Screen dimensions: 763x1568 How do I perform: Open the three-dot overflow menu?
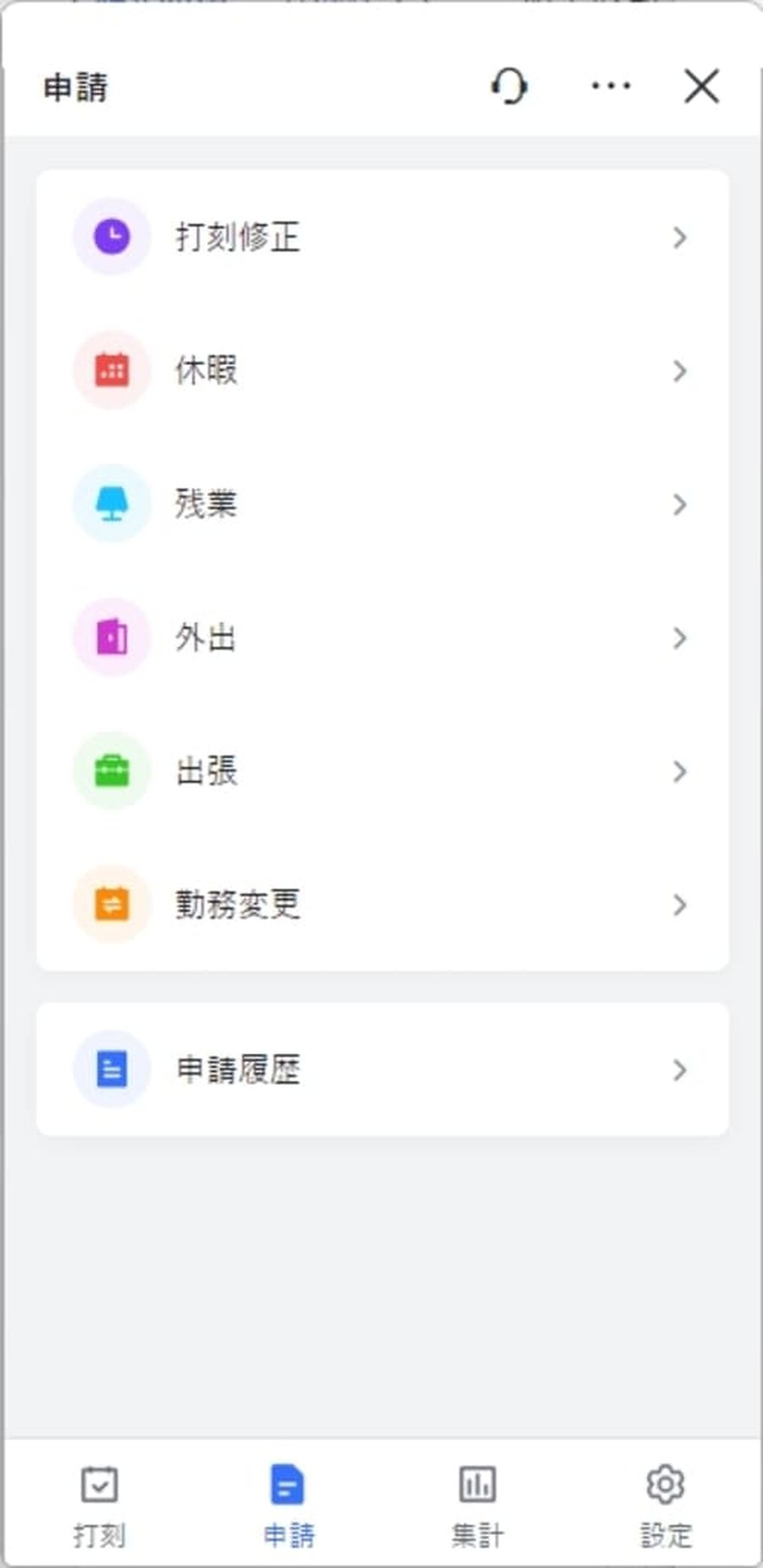pyautogui.click(x=608, y=86)
